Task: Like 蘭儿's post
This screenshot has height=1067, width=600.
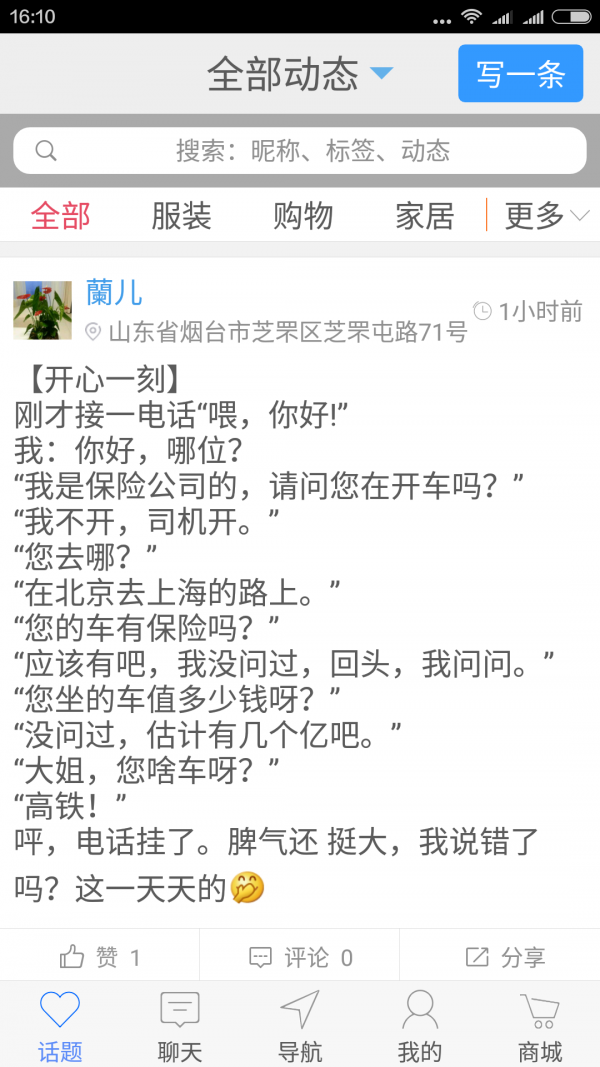Action: coord(100,957)
